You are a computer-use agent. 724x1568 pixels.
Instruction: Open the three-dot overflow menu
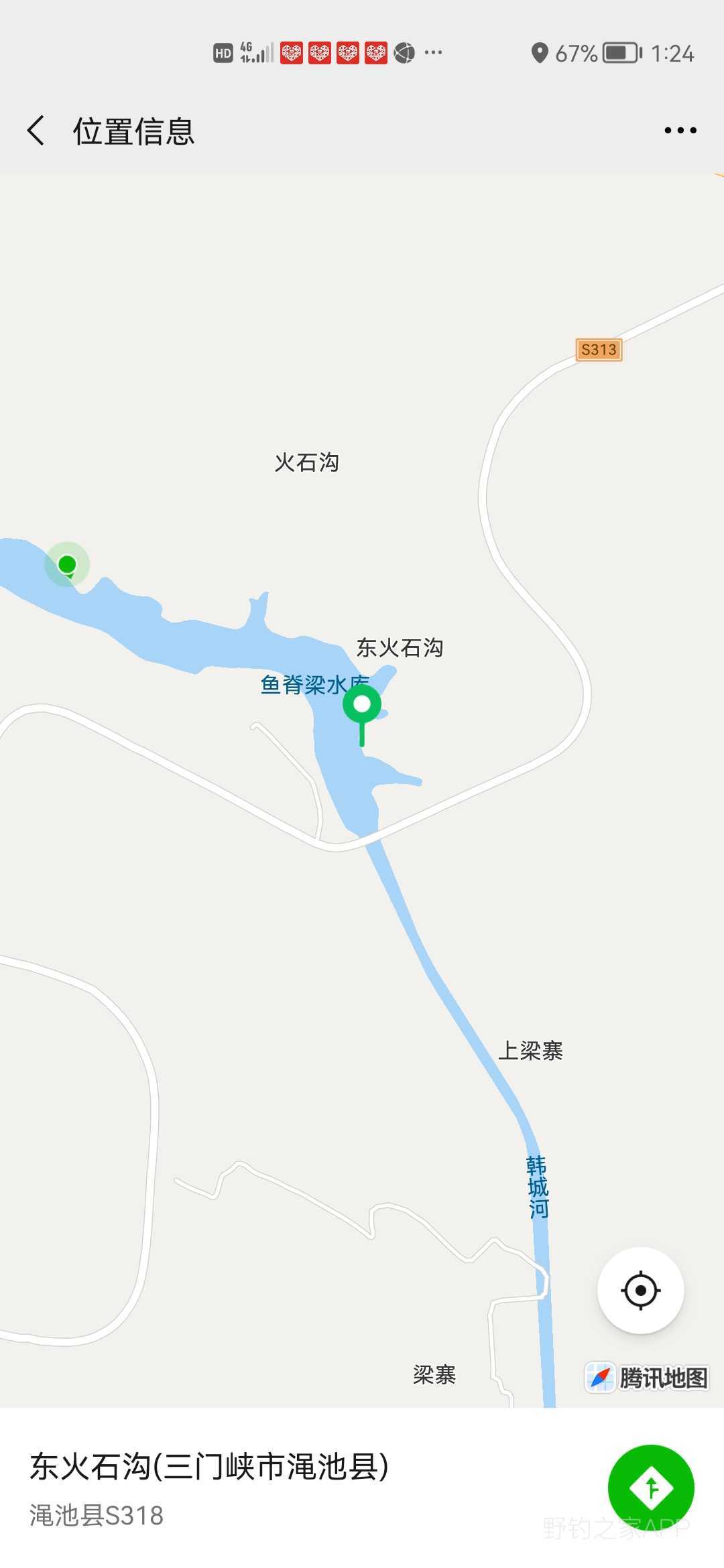tap(680, 131)
